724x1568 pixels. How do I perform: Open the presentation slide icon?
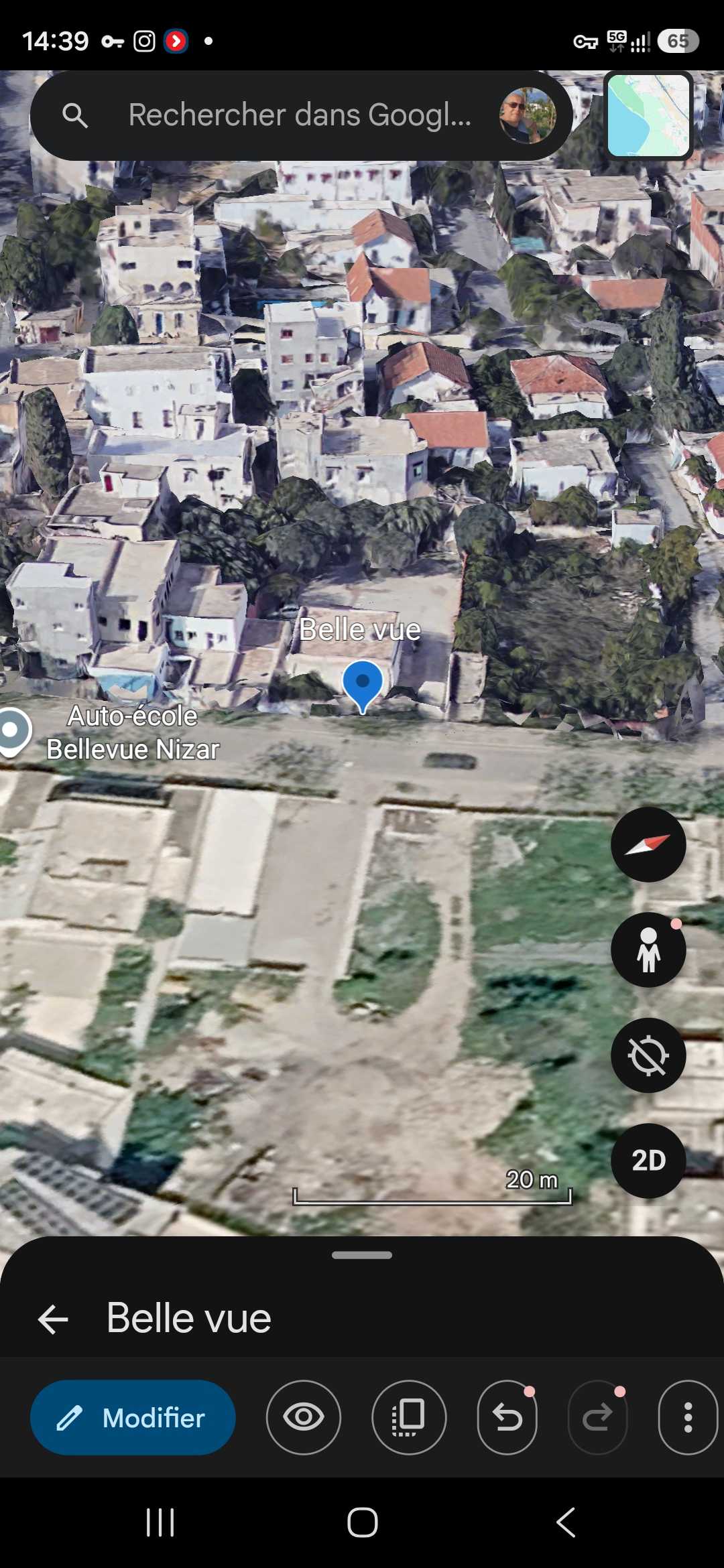click(x=409, y=1417)
